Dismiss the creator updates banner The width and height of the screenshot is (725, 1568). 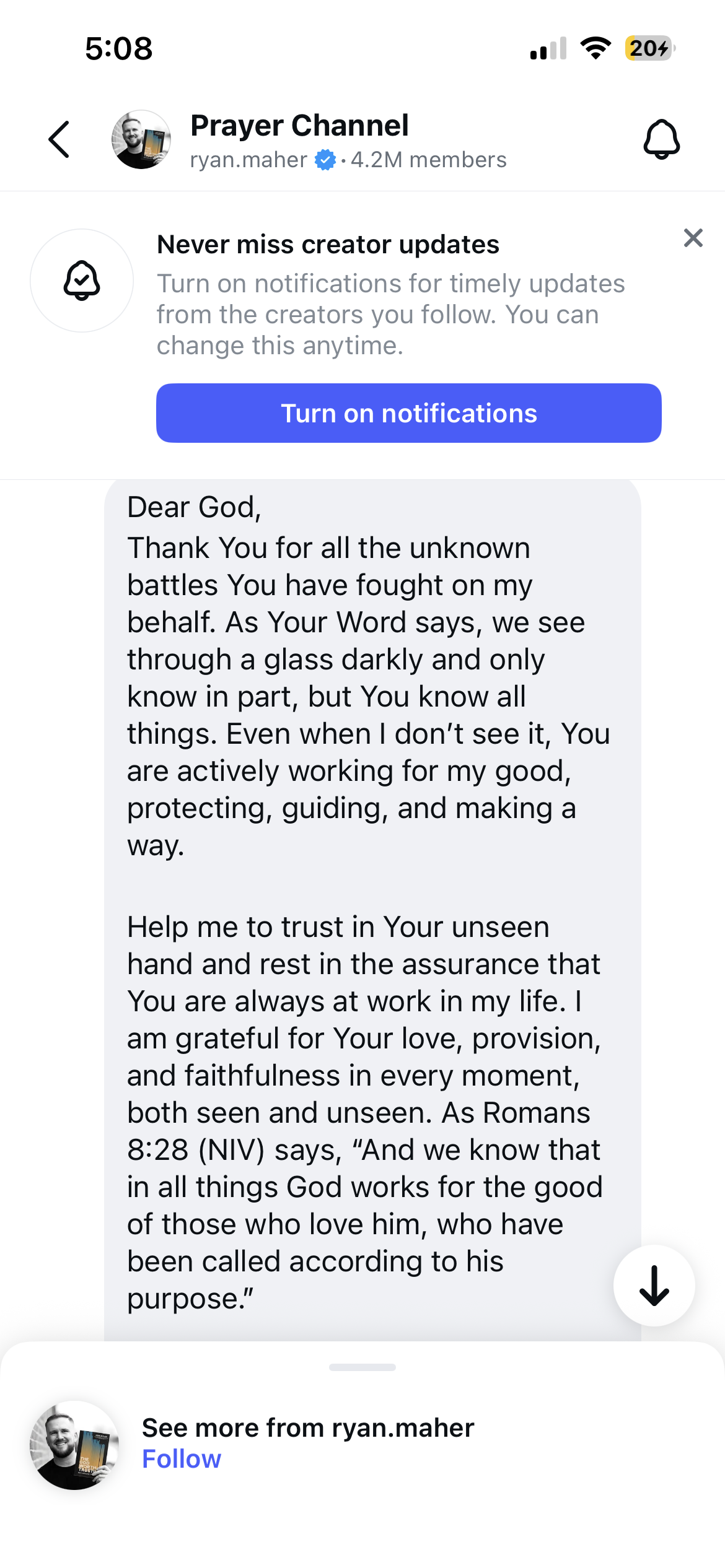point(693,238)
